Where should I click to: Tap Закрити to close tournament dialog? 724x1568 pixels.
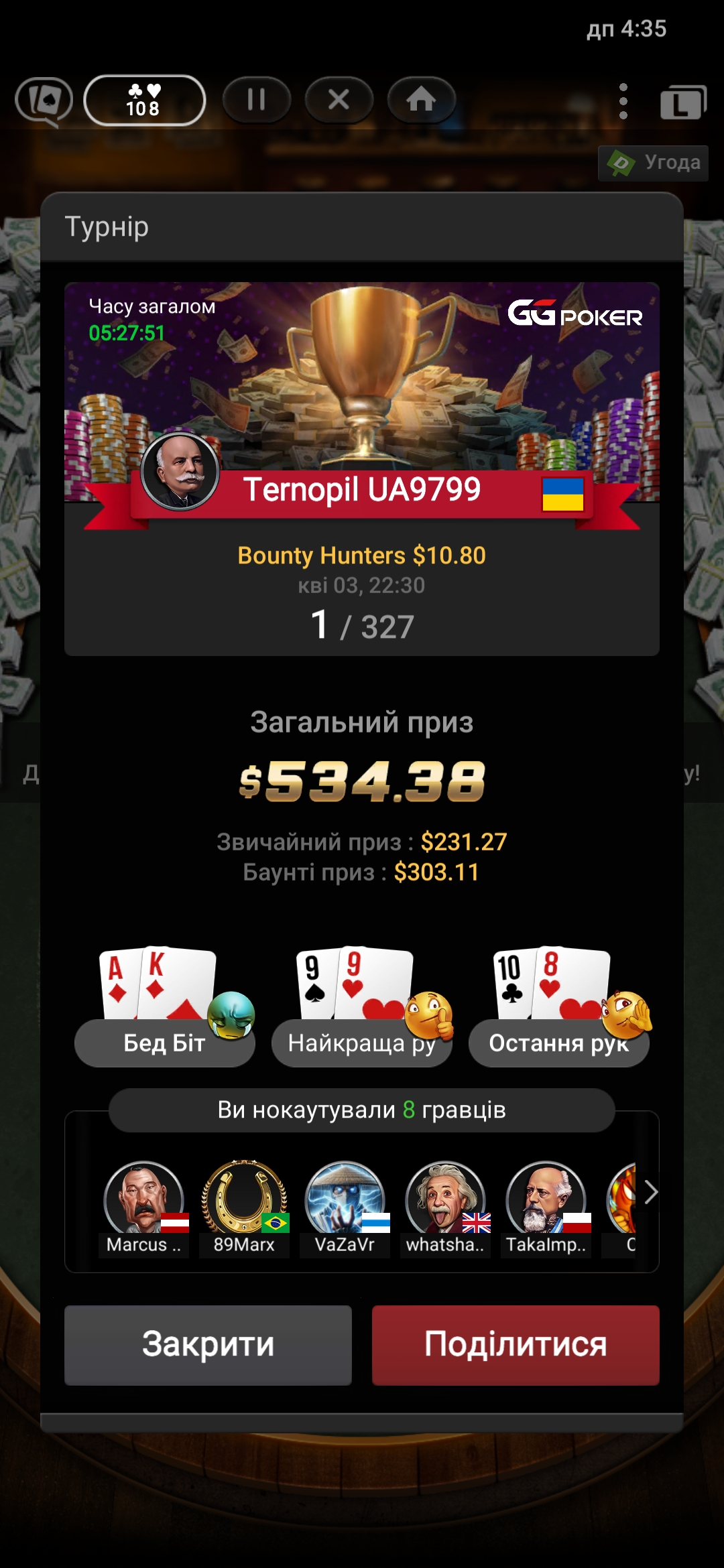point(208,1344)
